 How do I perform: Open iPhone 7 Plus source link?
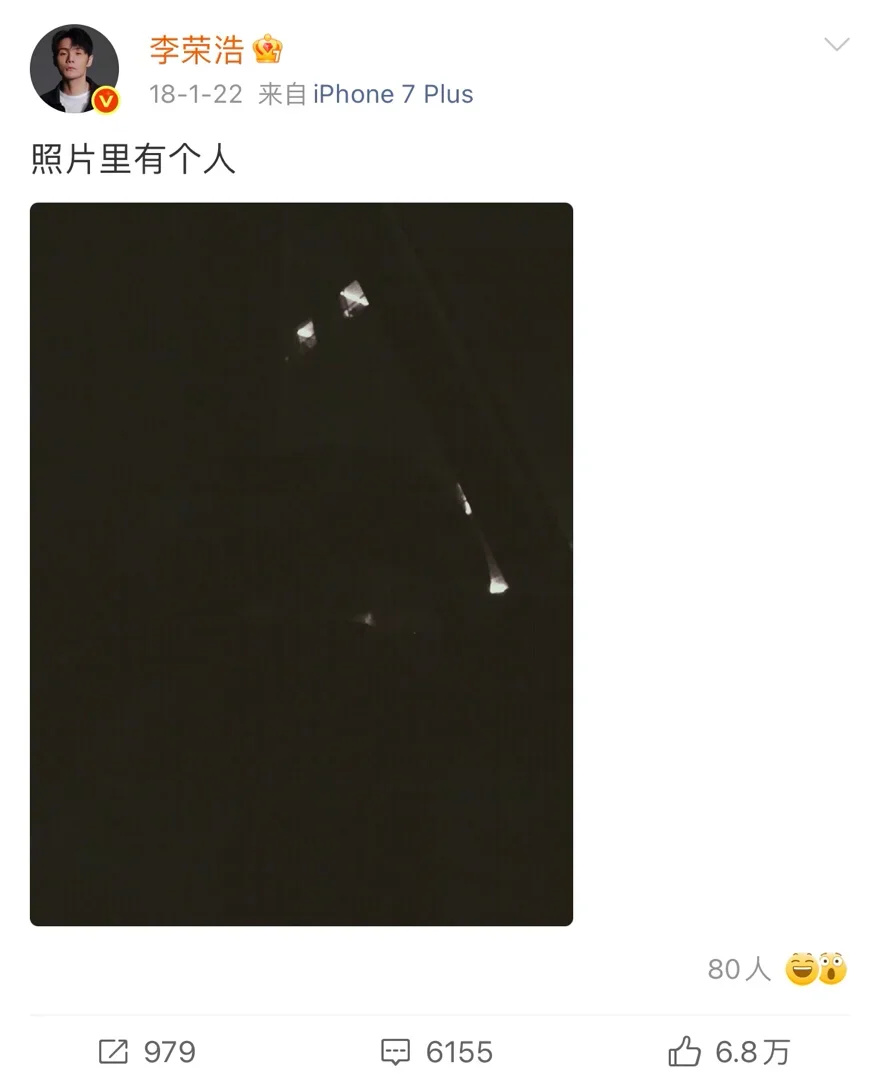(x=393, y=94)
